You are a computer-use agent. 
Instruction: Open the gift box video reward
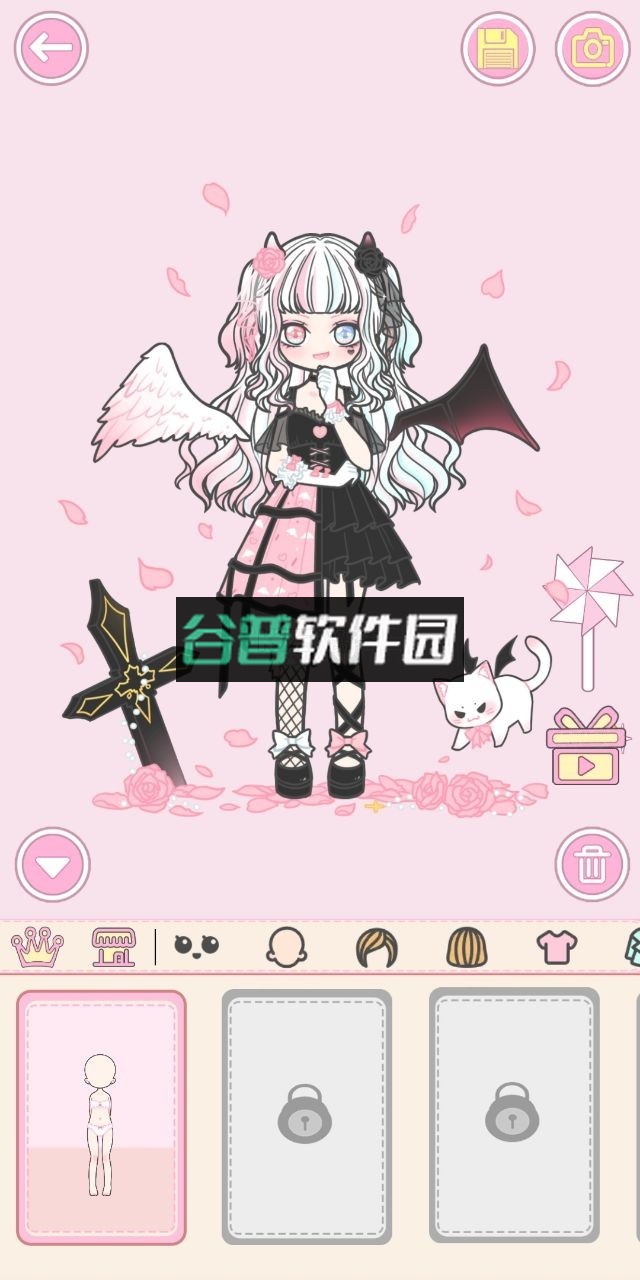tap(585, 748)
